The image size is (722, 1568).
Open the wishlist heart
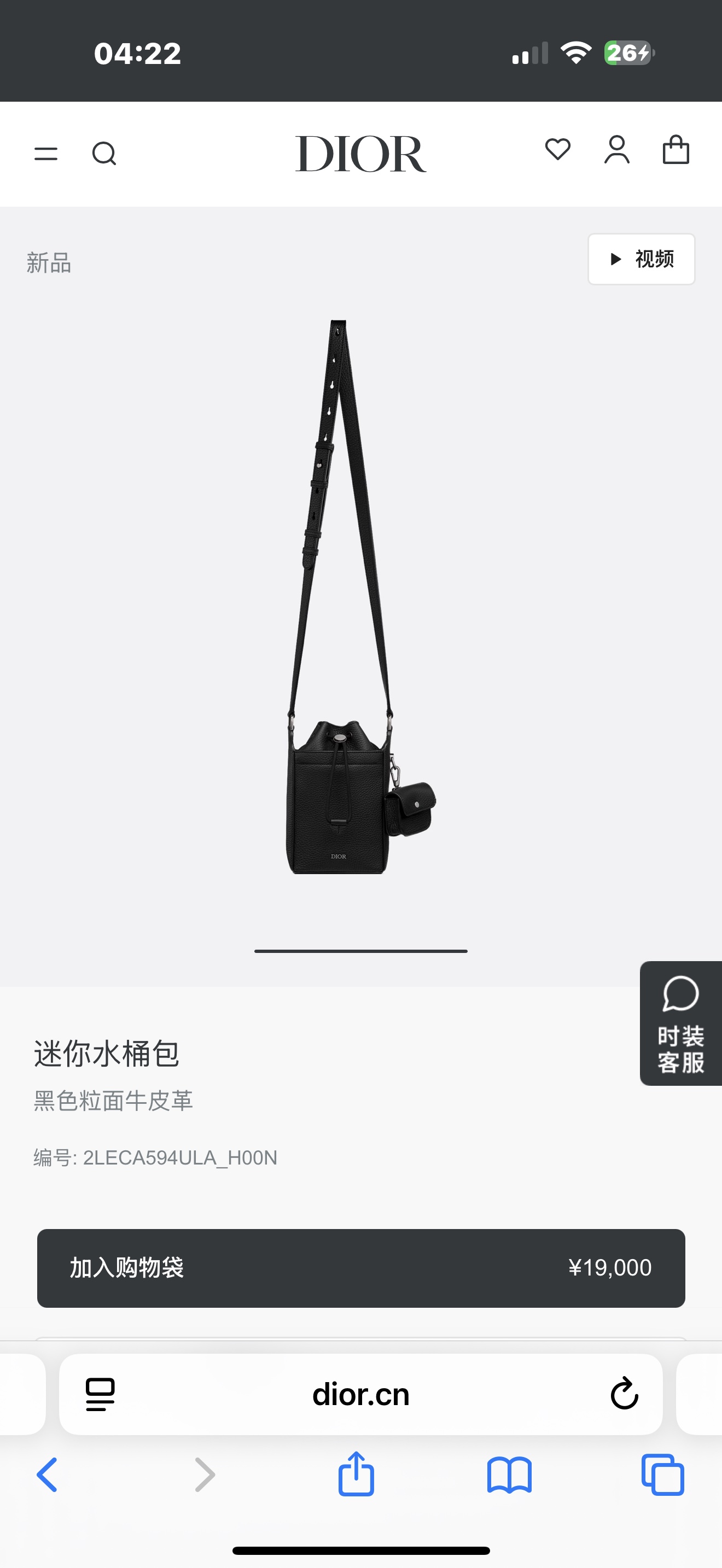(x=557, y=150)
